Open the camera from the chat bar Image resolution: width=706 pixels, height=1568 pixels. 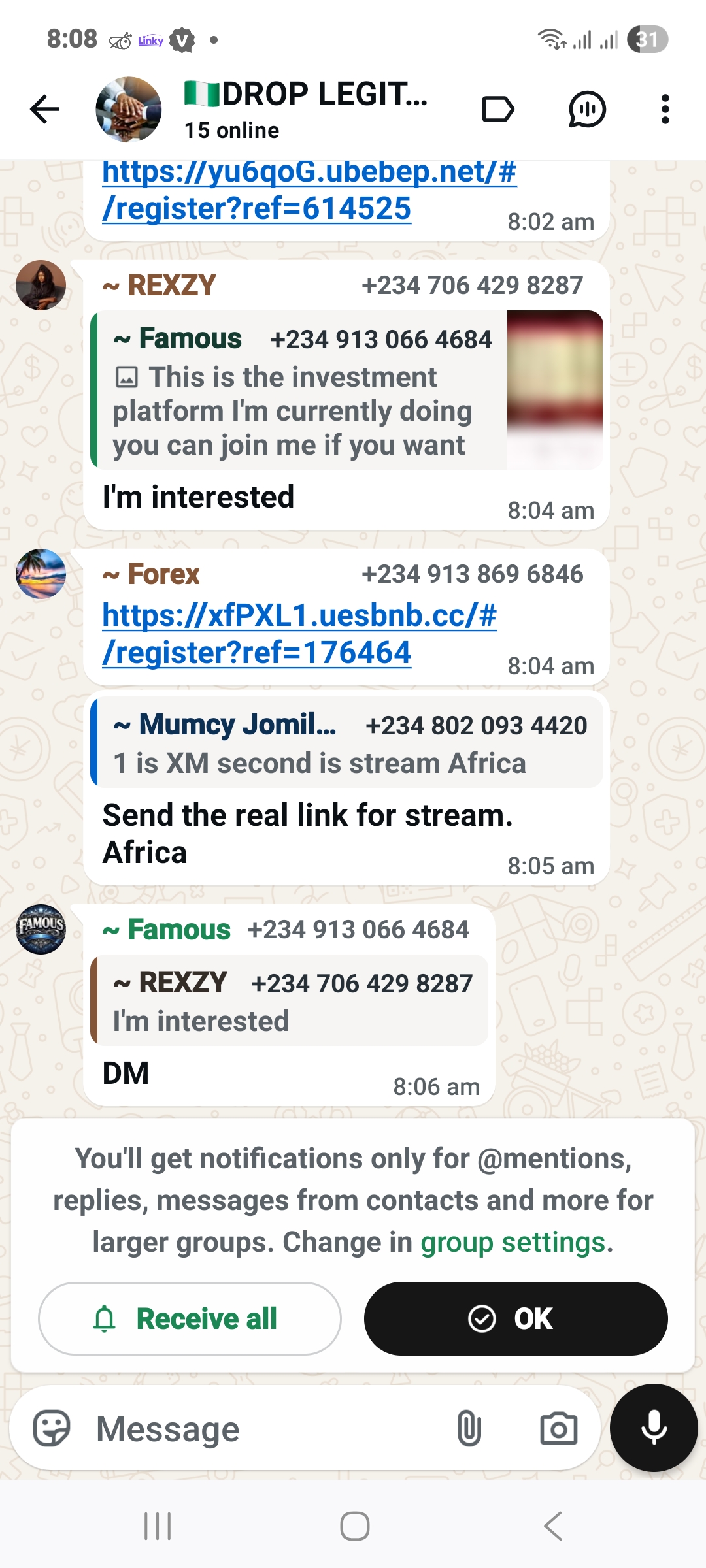(558, 1428)
